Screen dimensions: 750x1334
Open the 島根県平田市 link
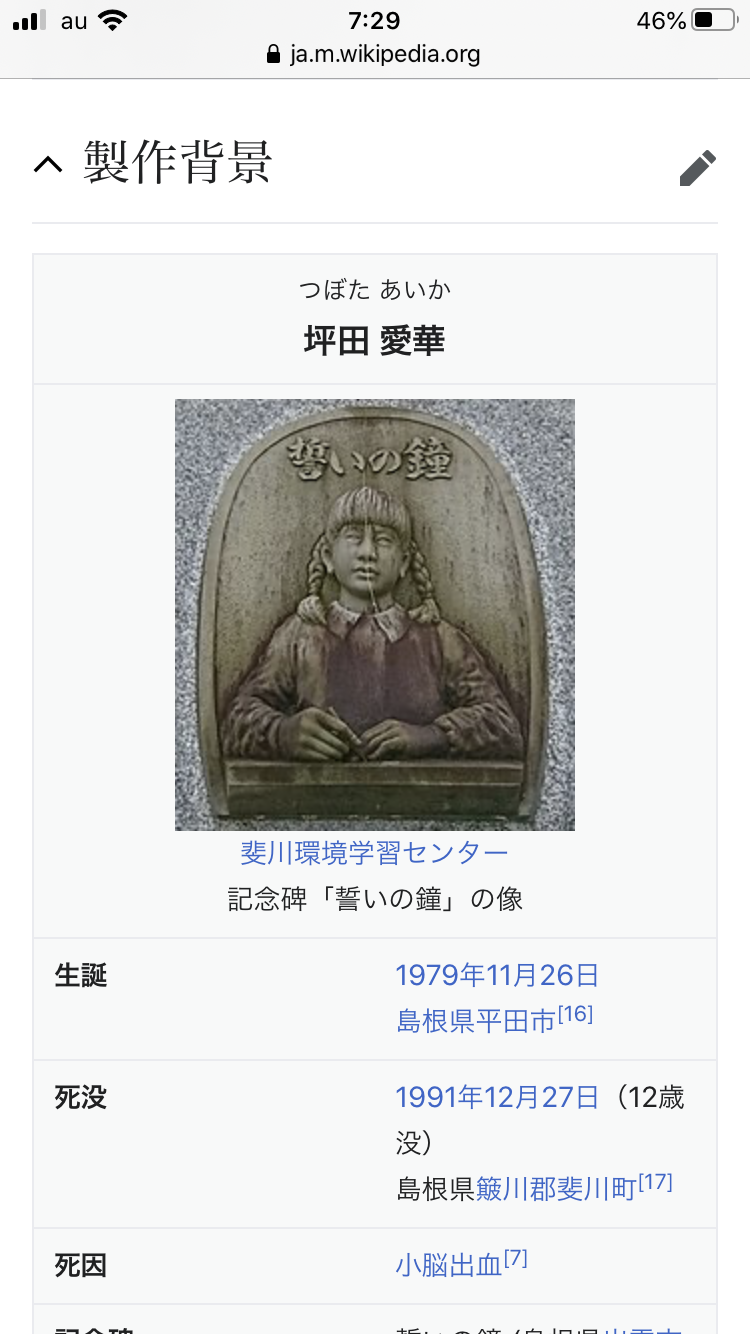click(475, 1021)
